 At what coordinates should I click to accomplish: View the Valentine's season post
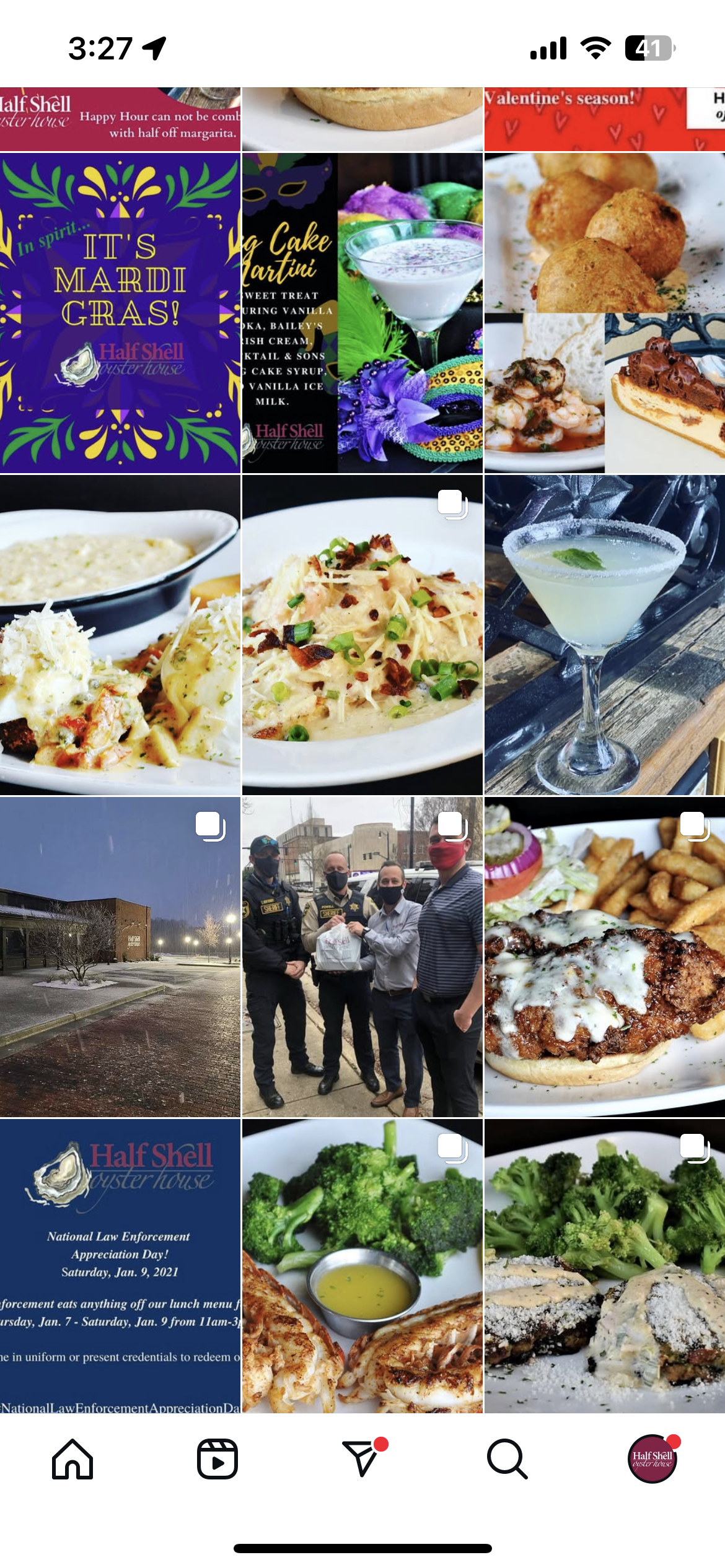click(605, 119)
